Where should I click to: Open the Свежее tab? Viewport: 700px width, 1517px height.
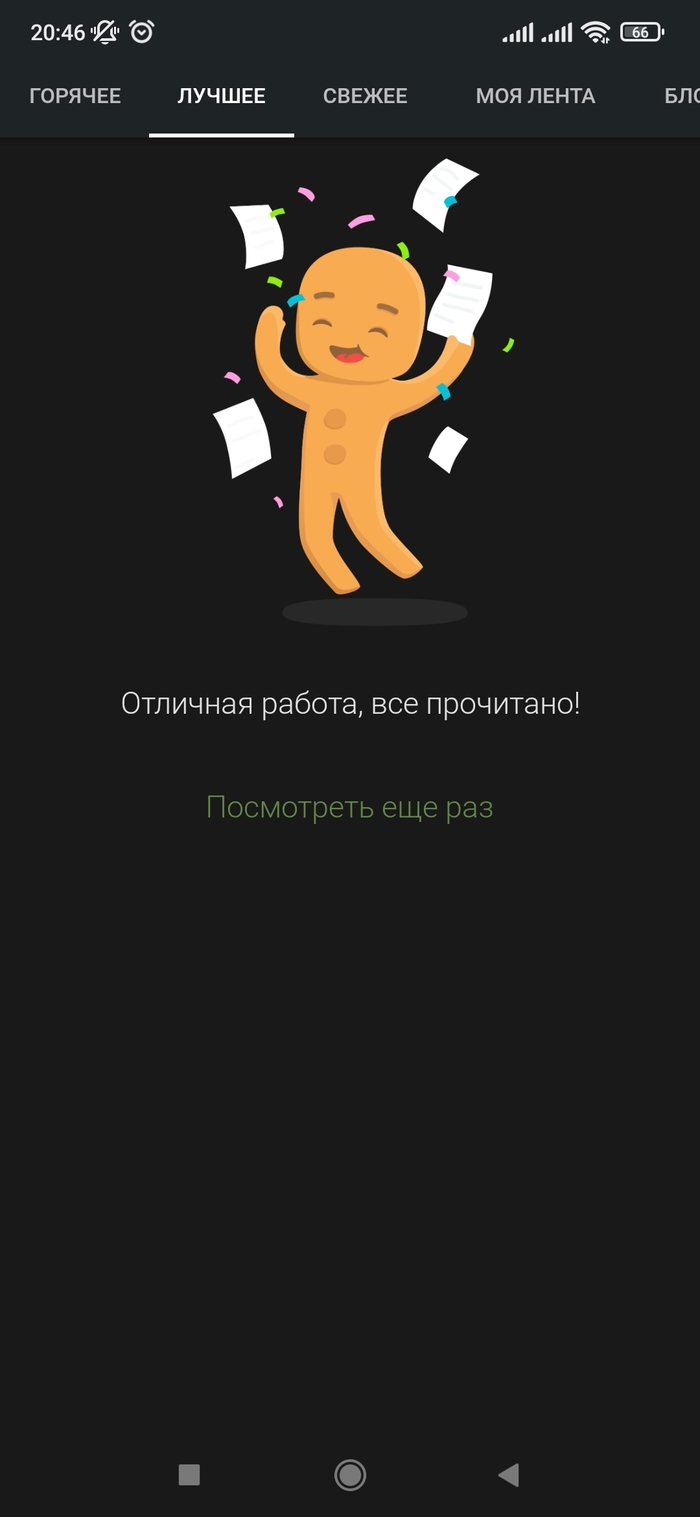pos(365,96)
